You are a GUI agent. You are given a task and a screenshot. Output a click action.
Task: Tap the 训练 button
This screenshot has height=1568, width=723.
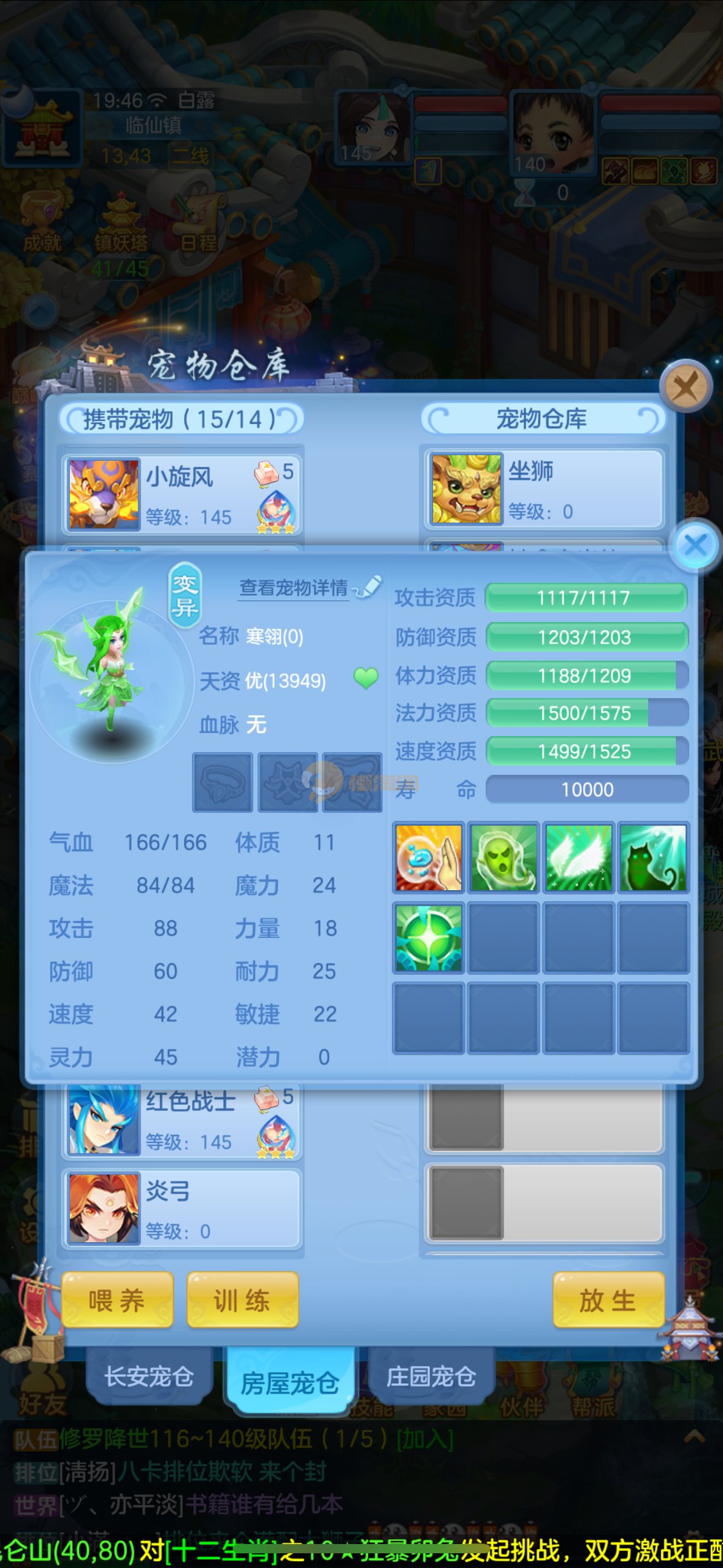(x=242, y=1300)
